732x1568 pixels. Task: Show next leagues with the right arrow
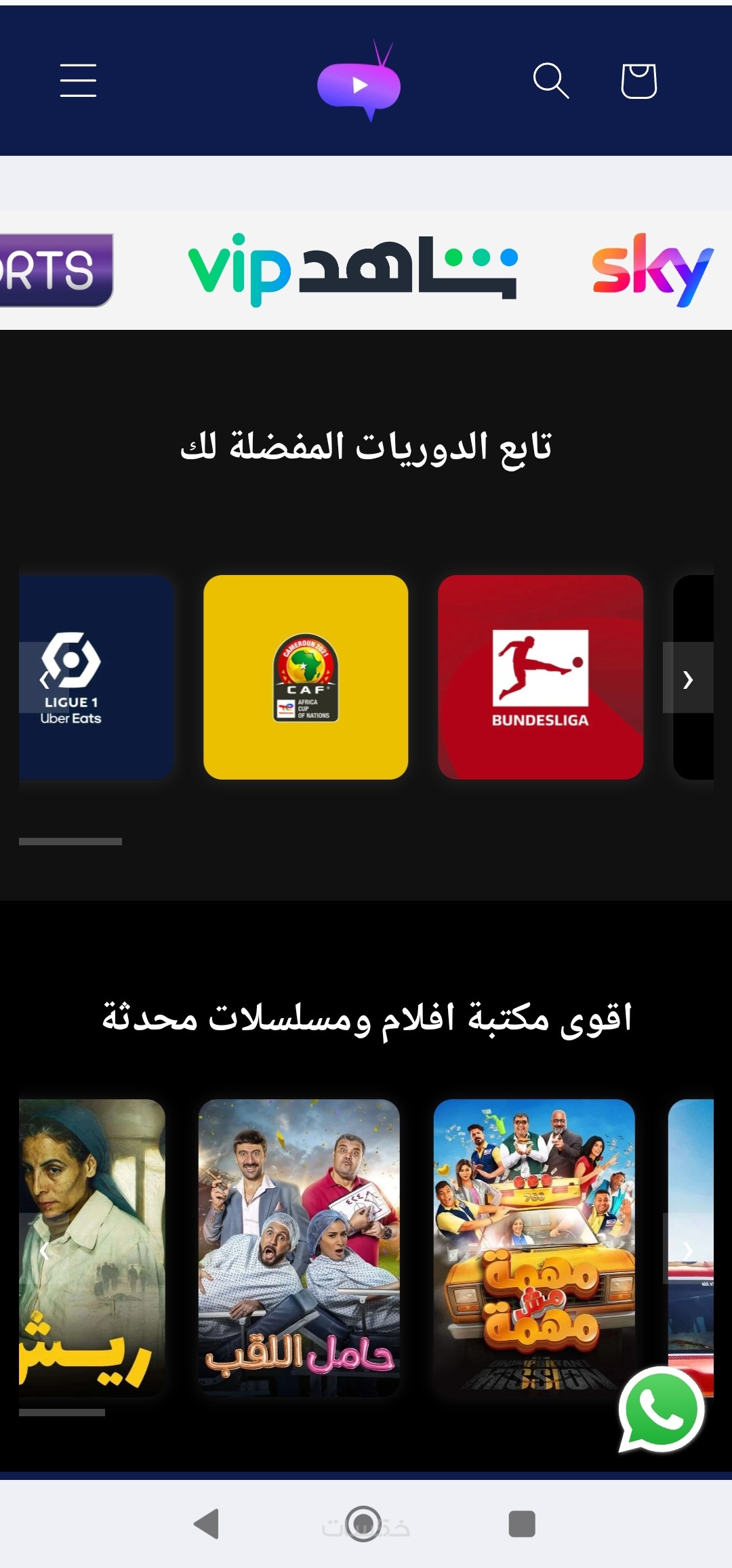coord(688,678)
